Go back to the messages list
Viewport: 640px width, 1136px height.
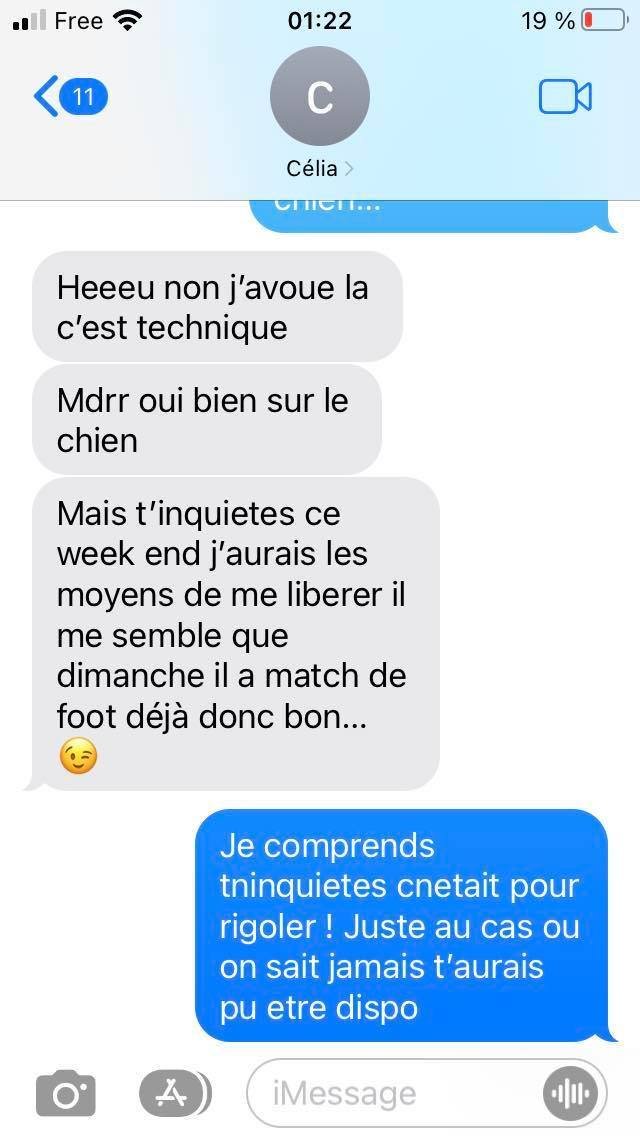[x=70, y=96]
